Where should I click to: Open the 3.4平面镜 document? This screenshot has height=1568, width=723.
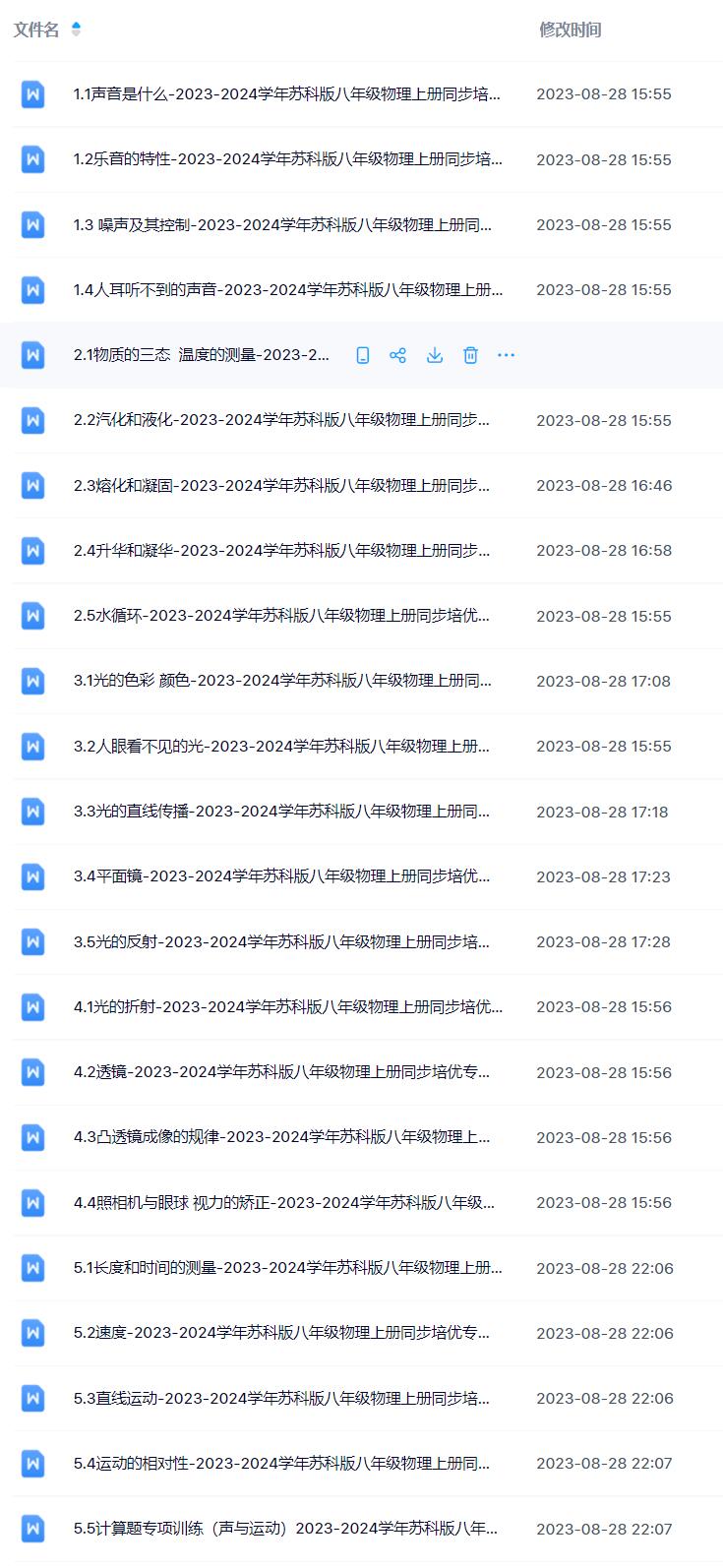[281, 876]
